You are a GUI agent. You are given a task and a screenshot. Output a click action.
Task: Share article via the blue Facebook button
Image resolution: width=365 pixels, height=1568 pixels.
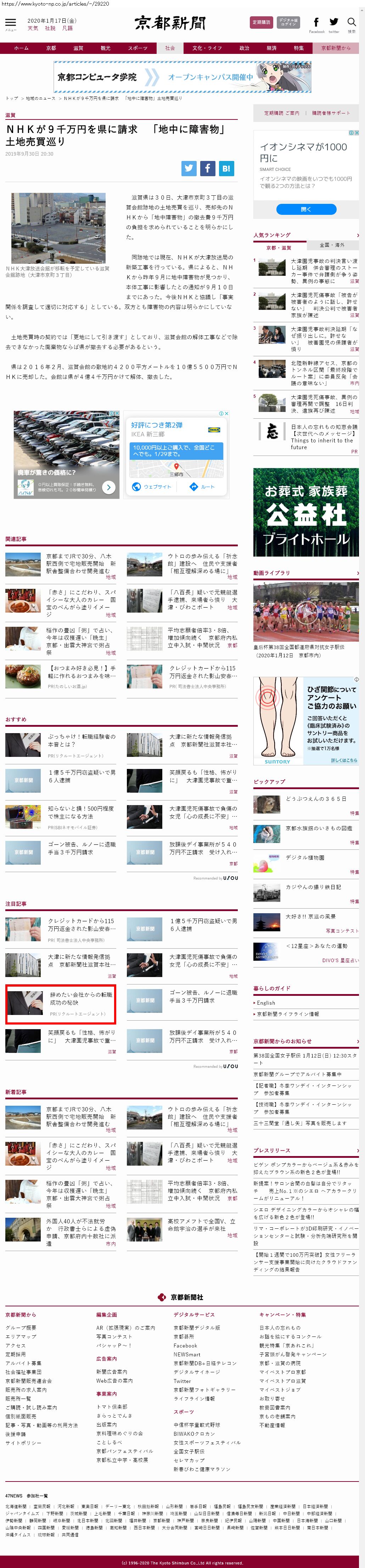[x=207, y=169]
